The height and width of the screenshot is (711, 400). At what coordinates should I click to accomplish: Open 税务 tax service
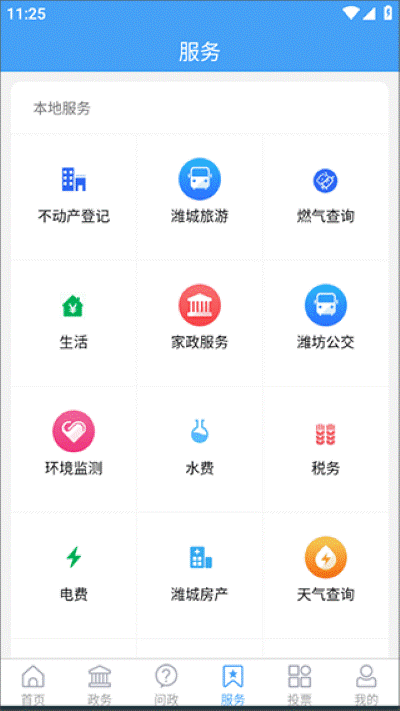(325, 449)
